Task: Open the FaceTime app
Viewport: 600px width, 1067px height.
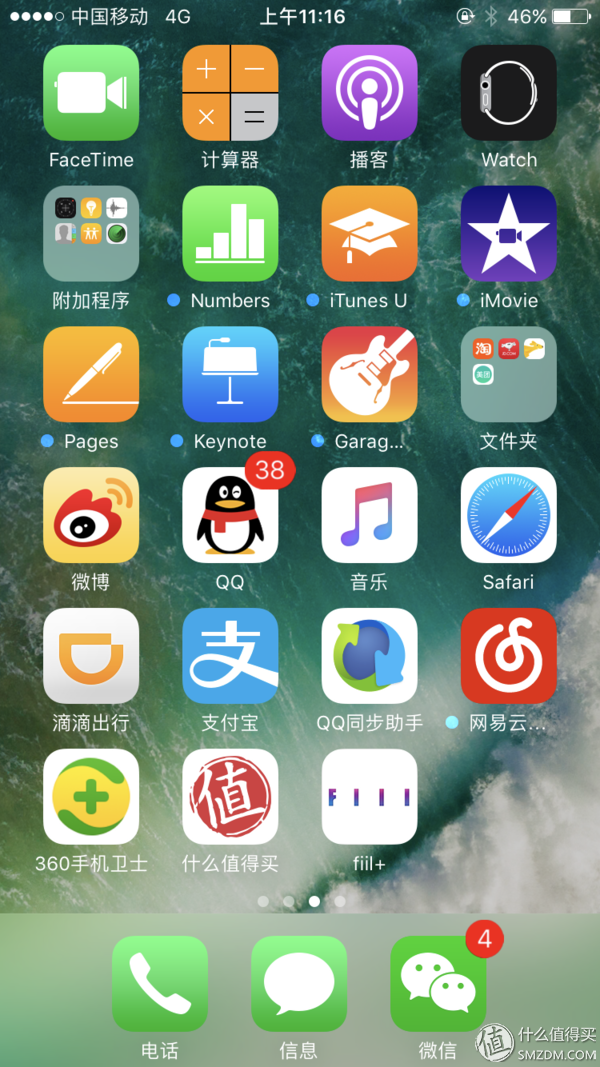Action: tap(91, 93)
